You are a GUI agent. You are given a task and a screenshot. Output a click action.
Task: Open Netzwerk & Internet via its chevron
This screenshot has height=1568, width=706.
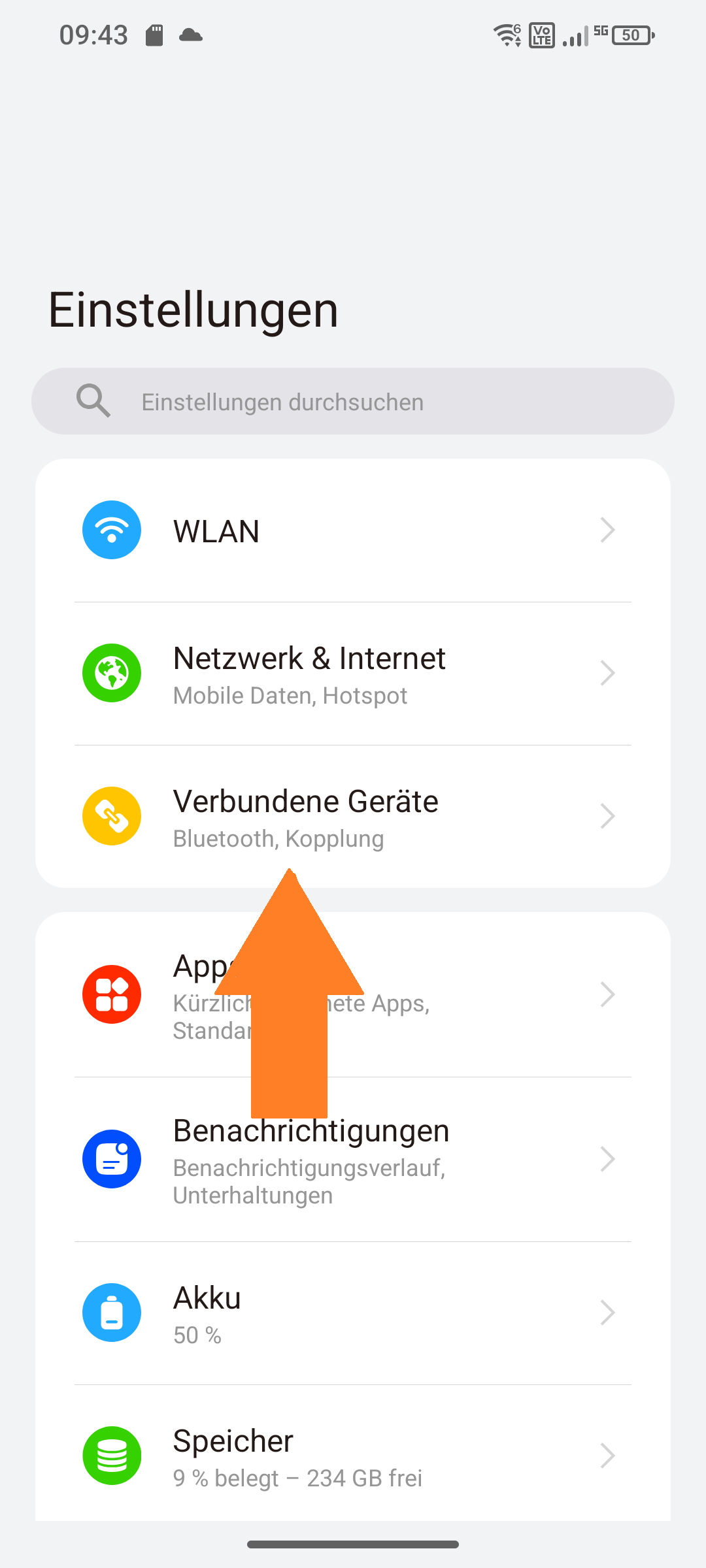(607, 673)
